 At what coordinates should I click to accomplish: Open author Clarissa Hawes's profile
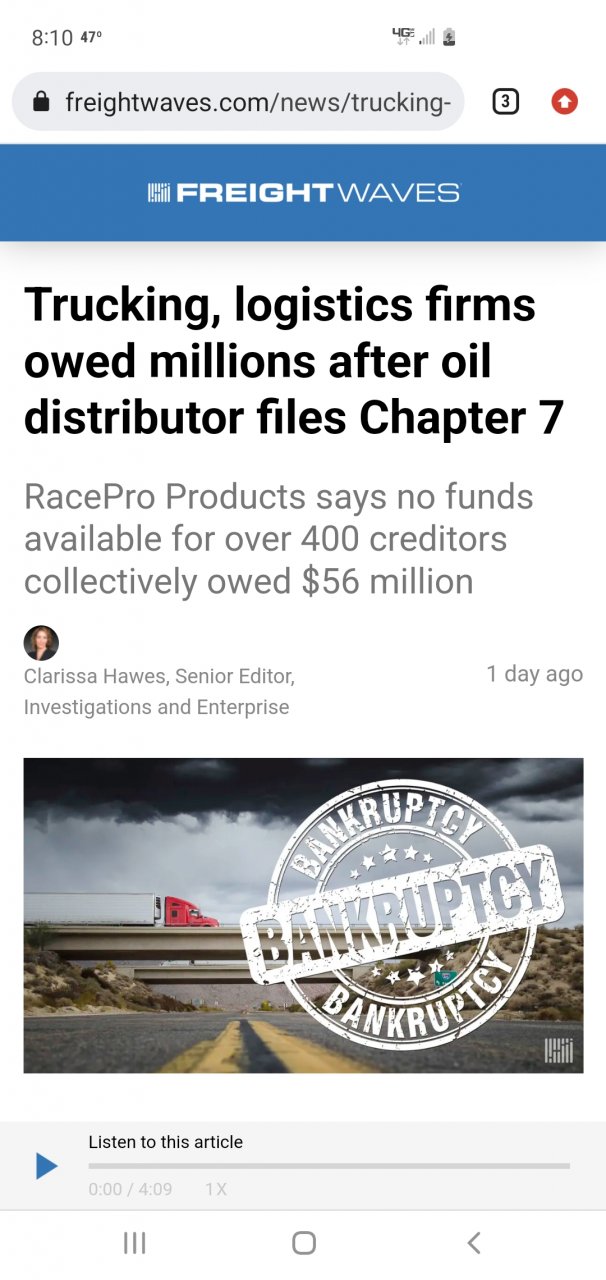158,677
